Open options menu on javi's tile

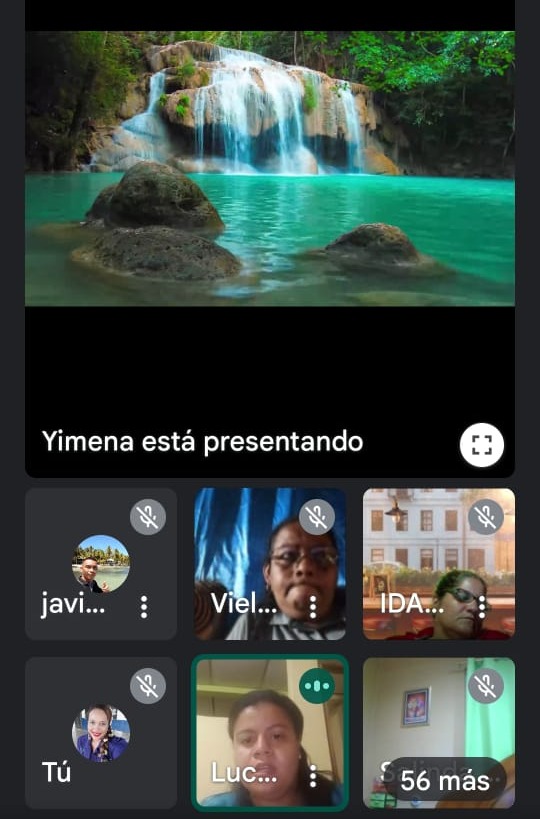[144, 607]
